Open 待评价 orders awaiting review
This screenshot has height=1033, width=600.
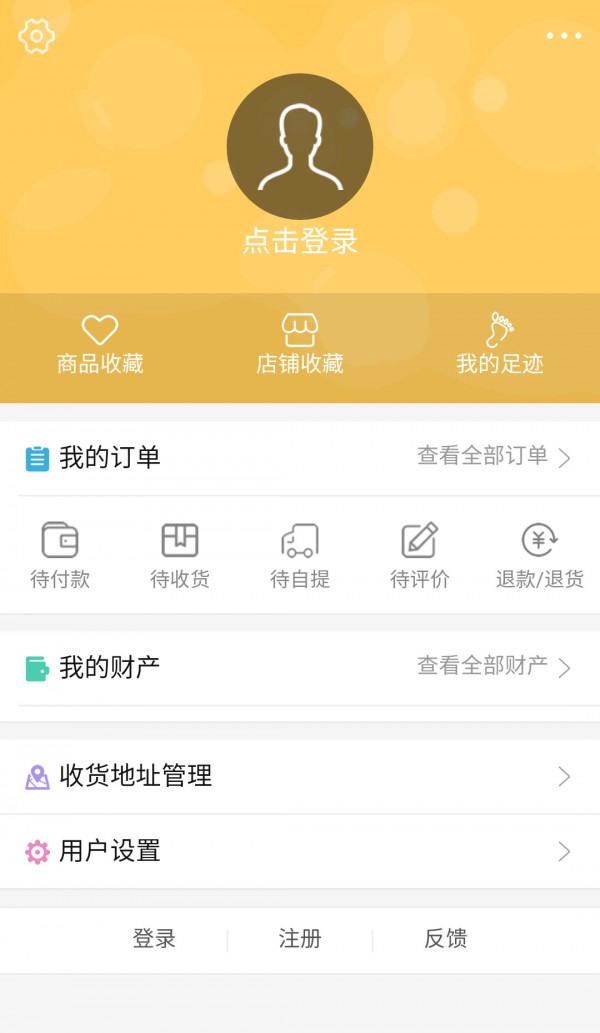tap(420, 556)
